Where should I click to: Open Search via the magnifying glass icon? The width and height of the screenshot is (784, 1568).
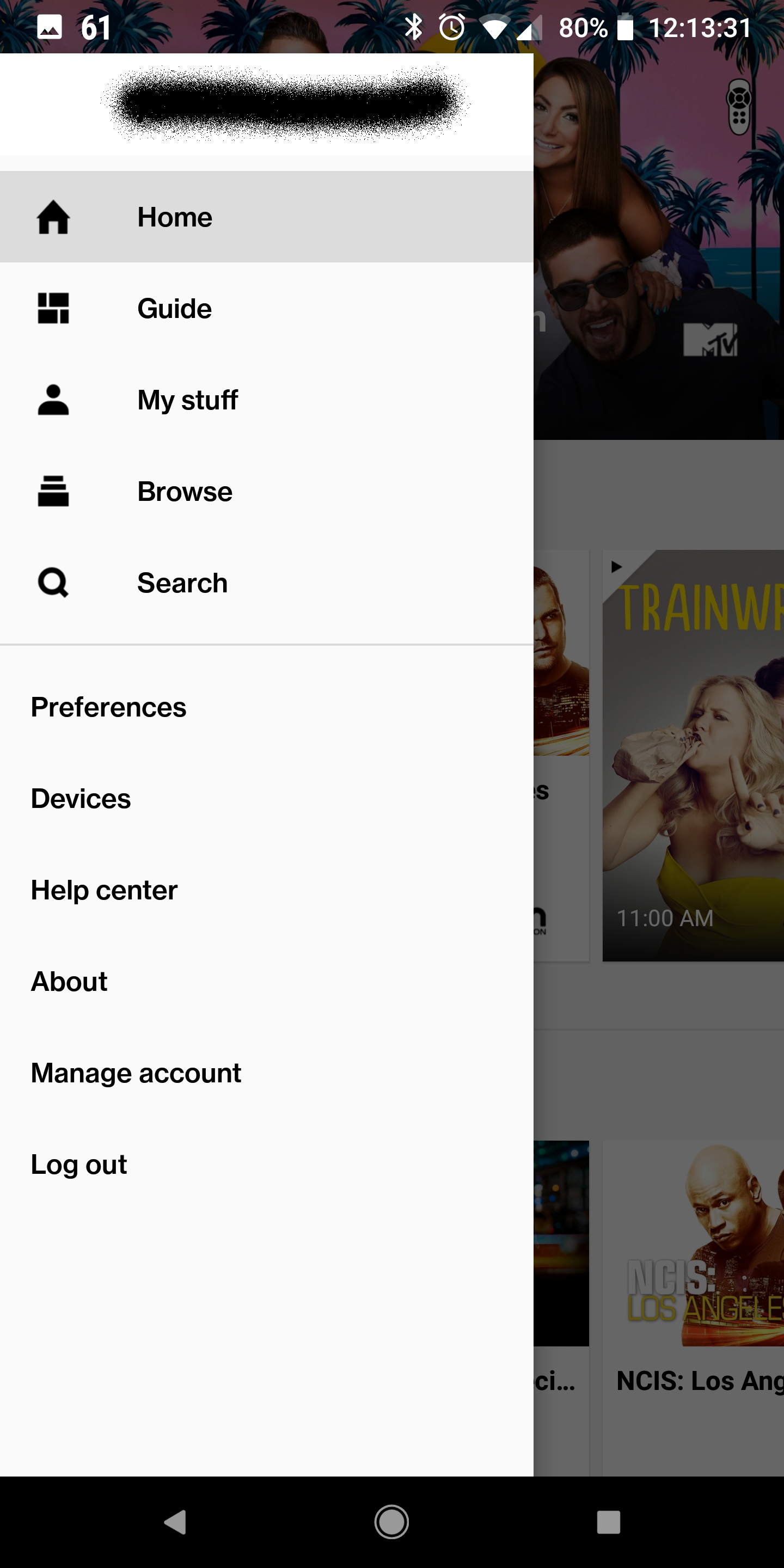click(52, 583)
